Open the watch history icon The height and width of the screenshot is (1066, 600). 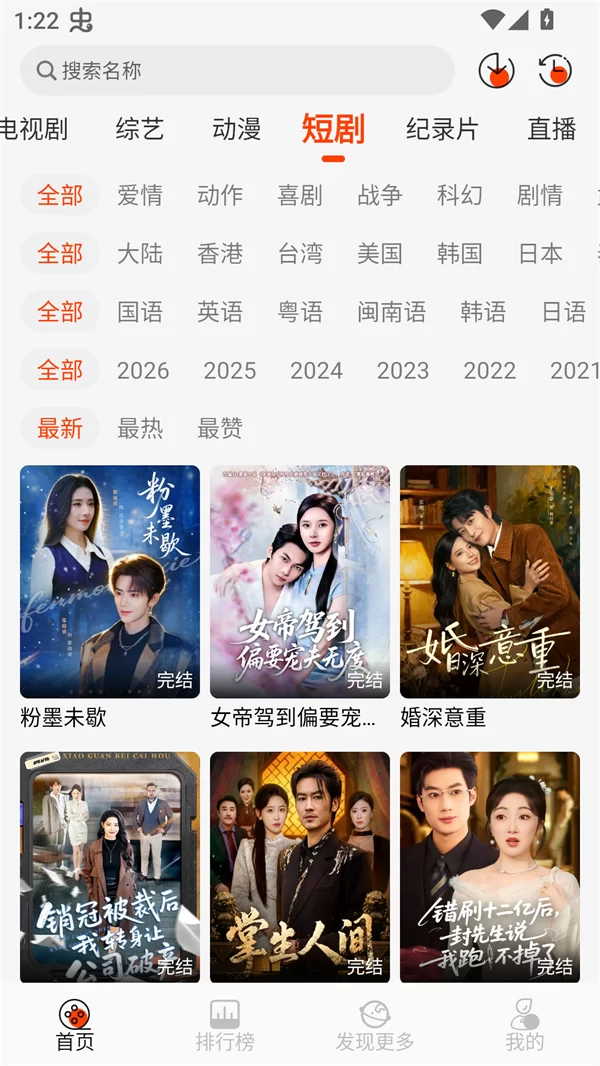click(554, 70)
